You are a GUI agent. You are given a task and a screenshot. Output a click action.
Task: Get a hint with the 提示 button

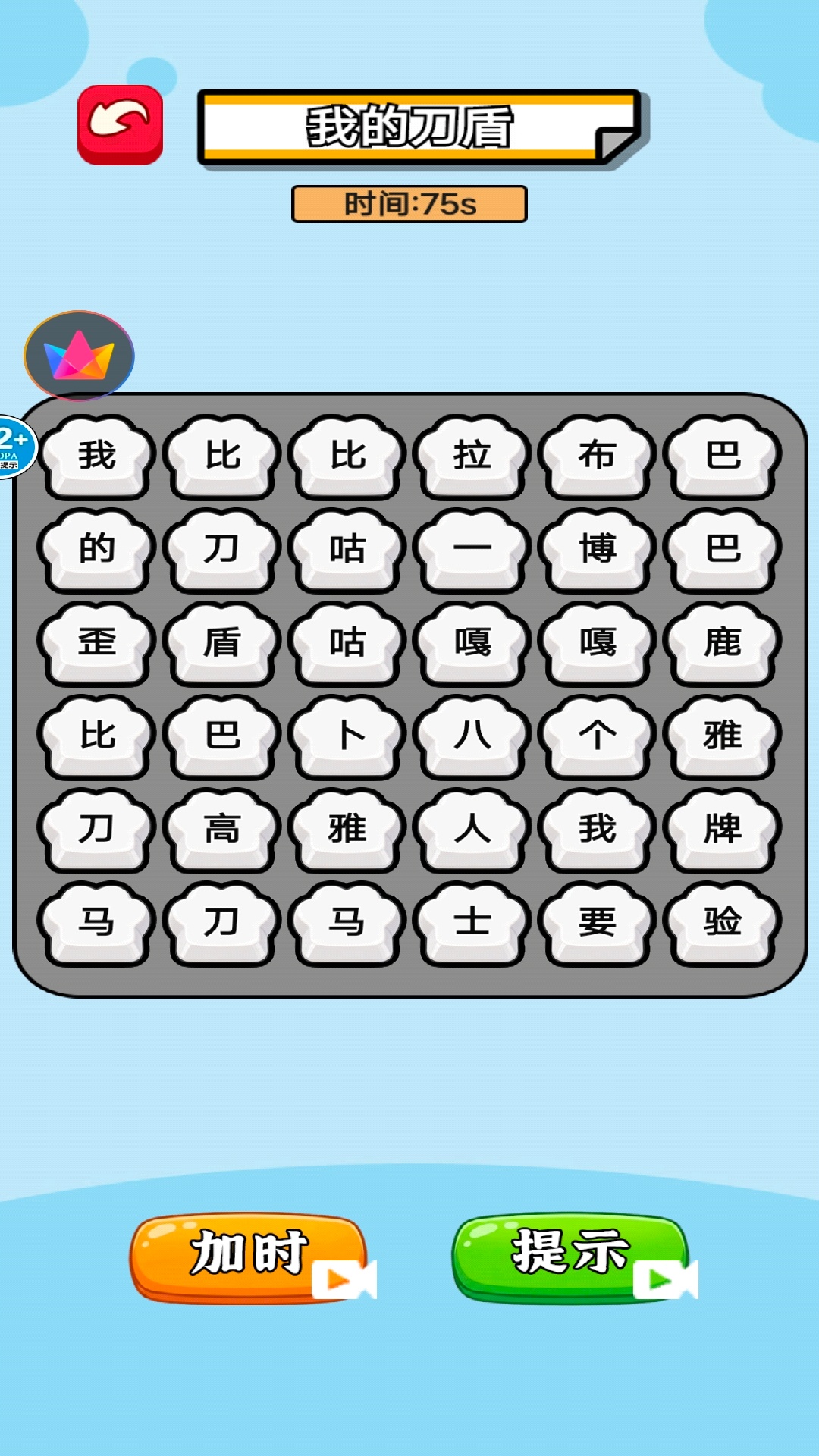(x=570, y=1257)
